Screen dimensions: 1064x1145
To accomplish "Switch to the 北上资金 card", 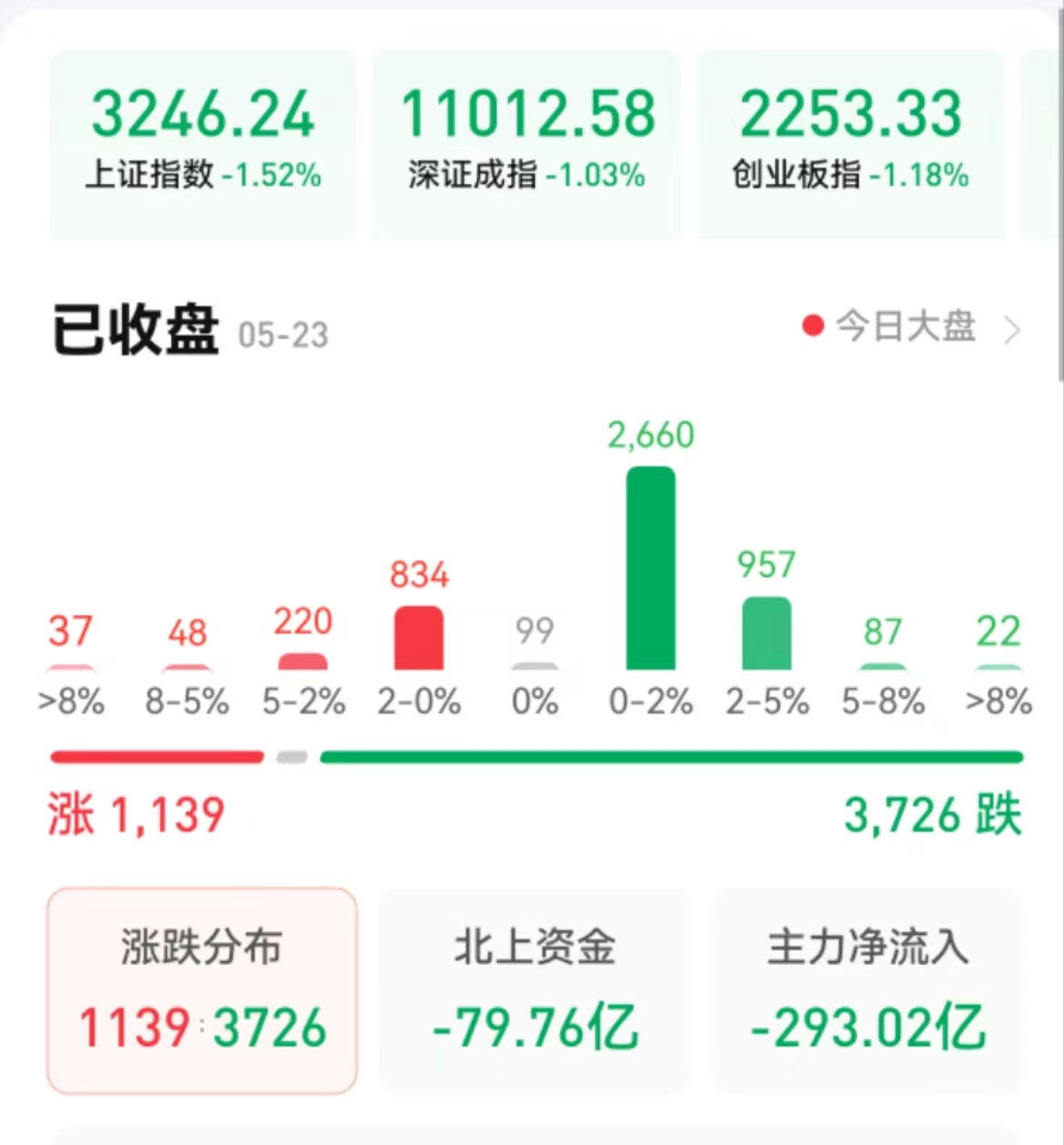I will tap(535, 990).
